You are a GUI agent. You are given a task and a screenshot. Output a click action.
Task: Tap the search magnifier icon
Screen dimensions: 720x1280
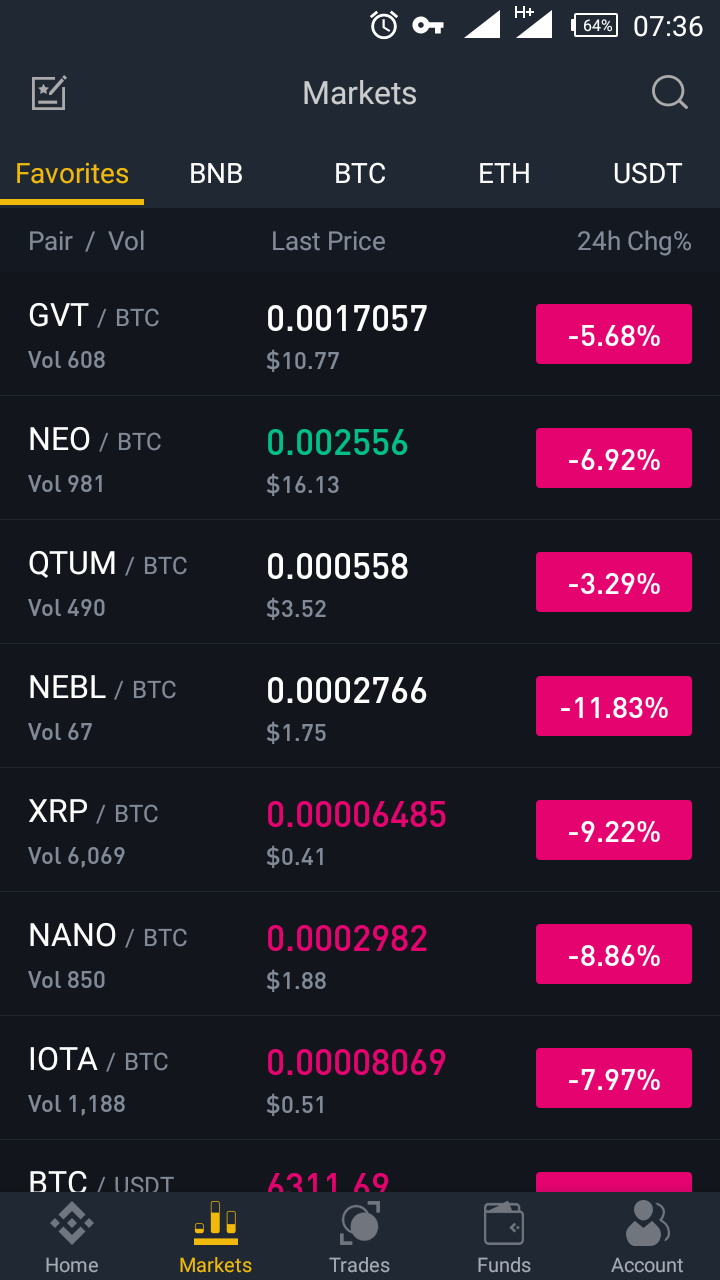pos(669,93)
